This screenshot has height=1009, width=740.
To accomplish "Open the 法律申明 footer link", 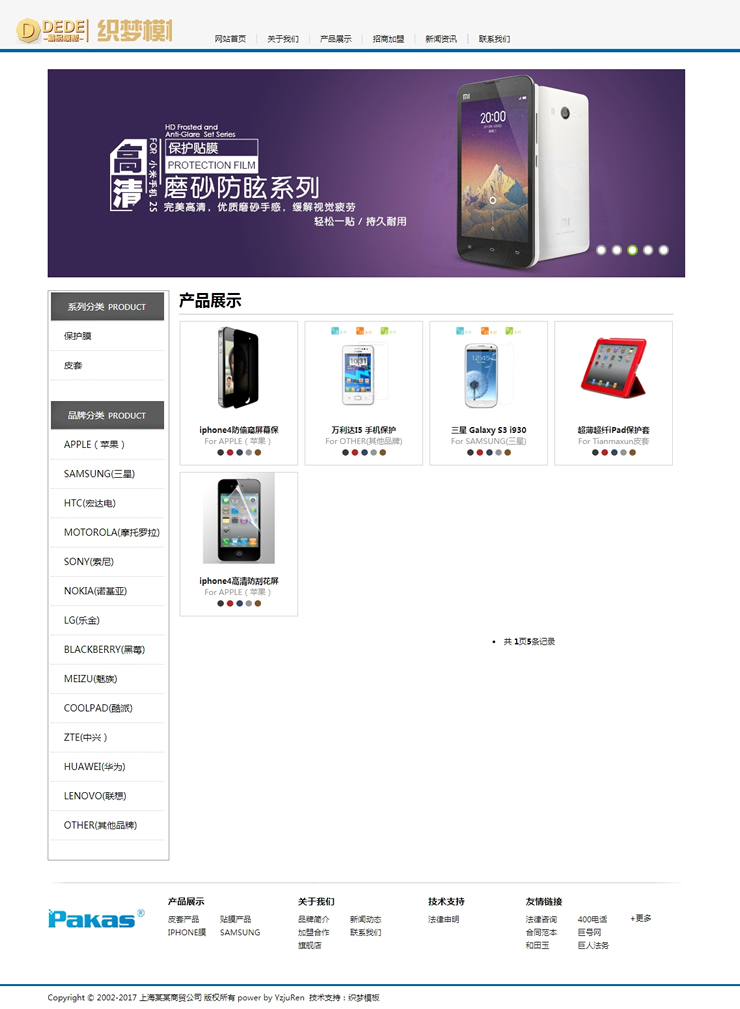I will [x=443, y=919].
